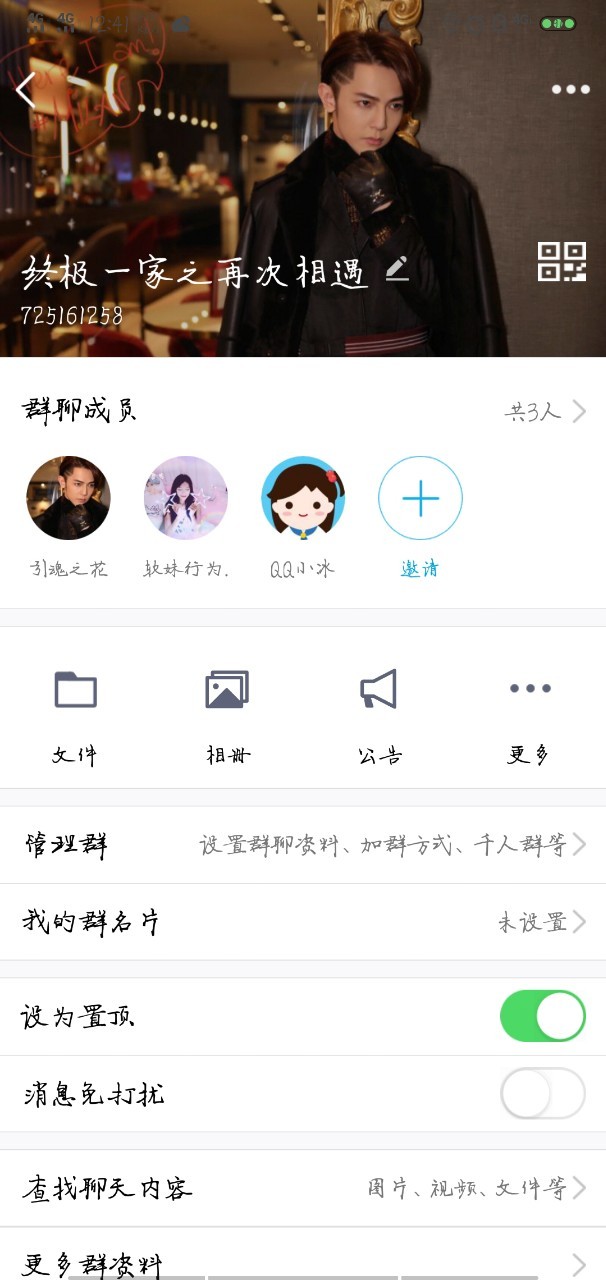Turn off 设为置顶 switch

point(542,1016)
